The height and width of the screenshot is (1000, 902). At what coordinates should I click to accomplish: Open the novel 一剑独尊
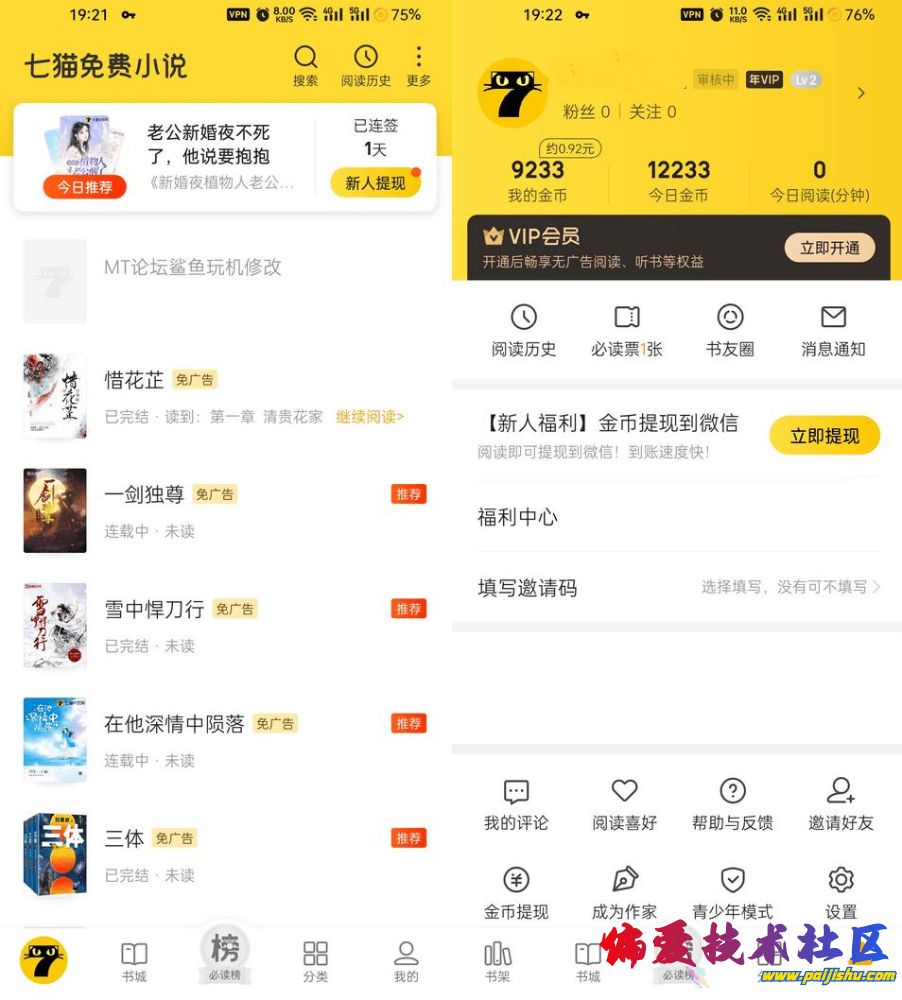point(144,494)
